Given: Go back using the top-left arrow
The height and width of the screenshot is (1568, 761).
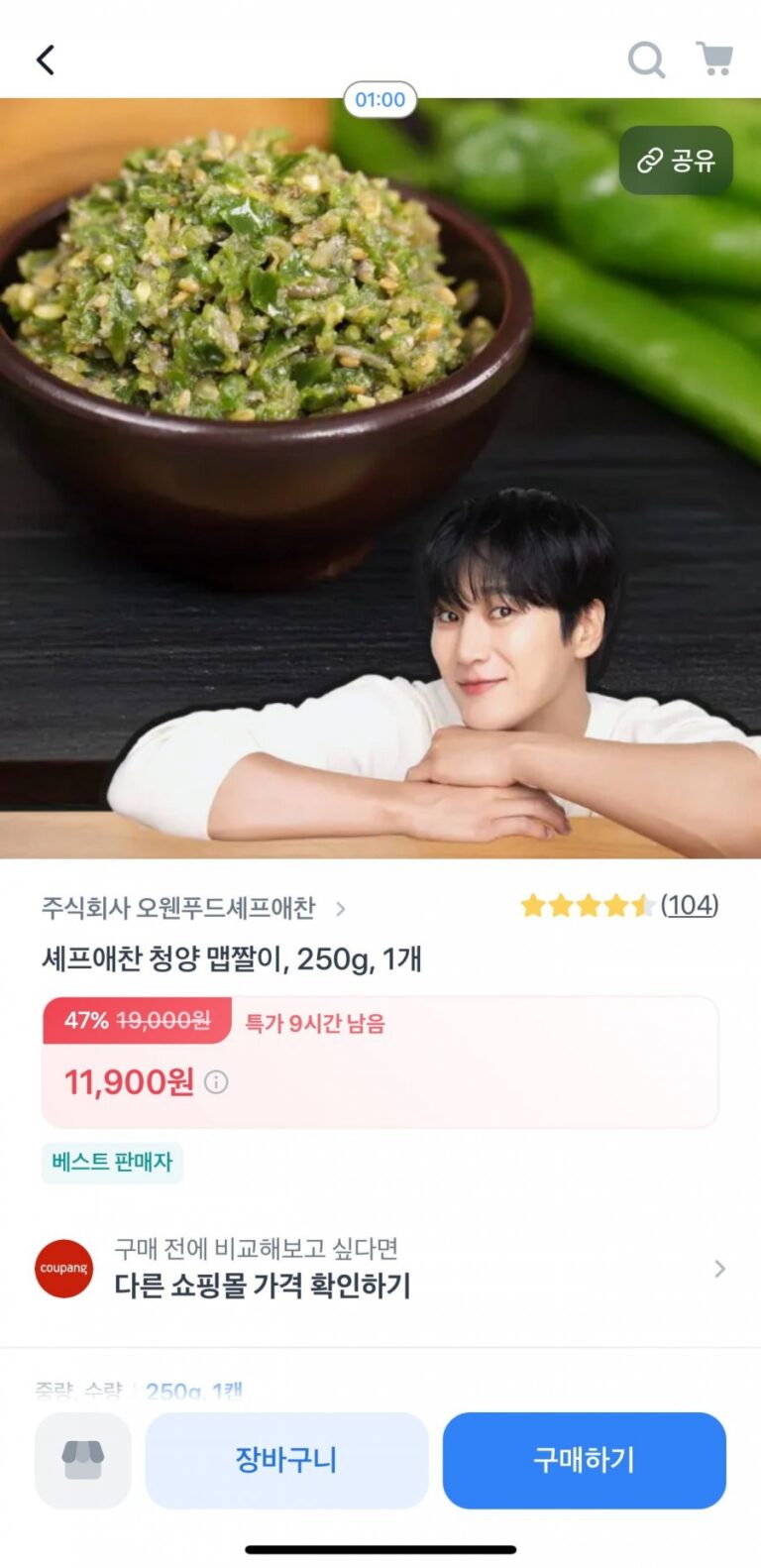Looking at the screenshot, I should click(46, 60).
